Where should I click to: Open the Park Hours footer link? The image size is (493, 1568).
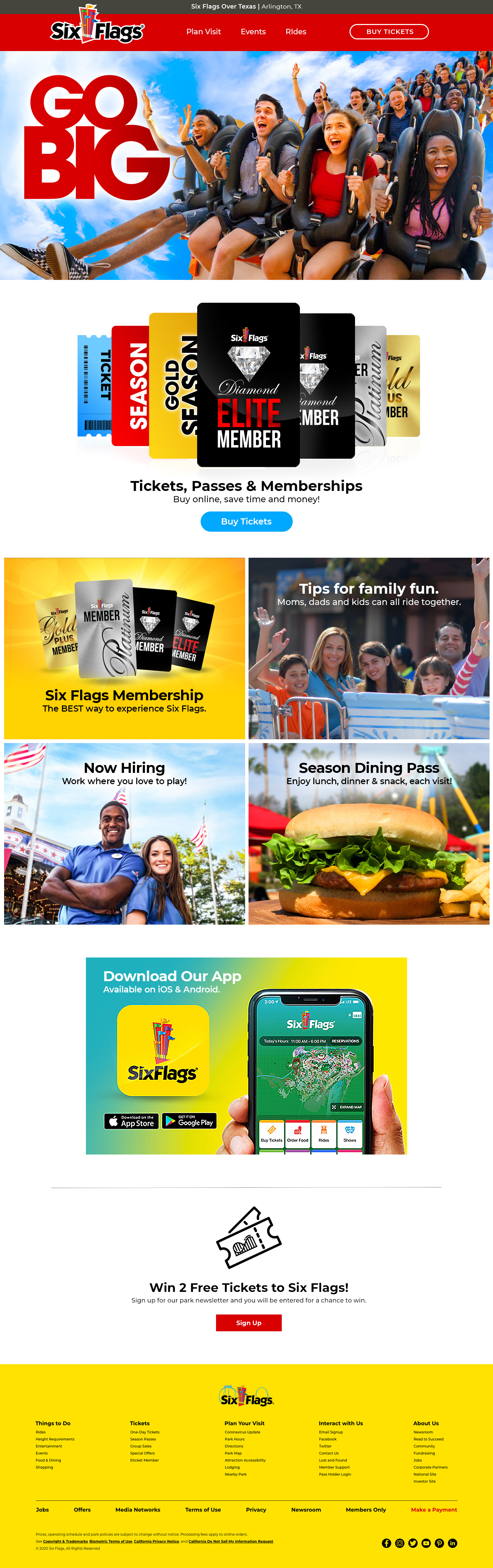[234, 1439]
